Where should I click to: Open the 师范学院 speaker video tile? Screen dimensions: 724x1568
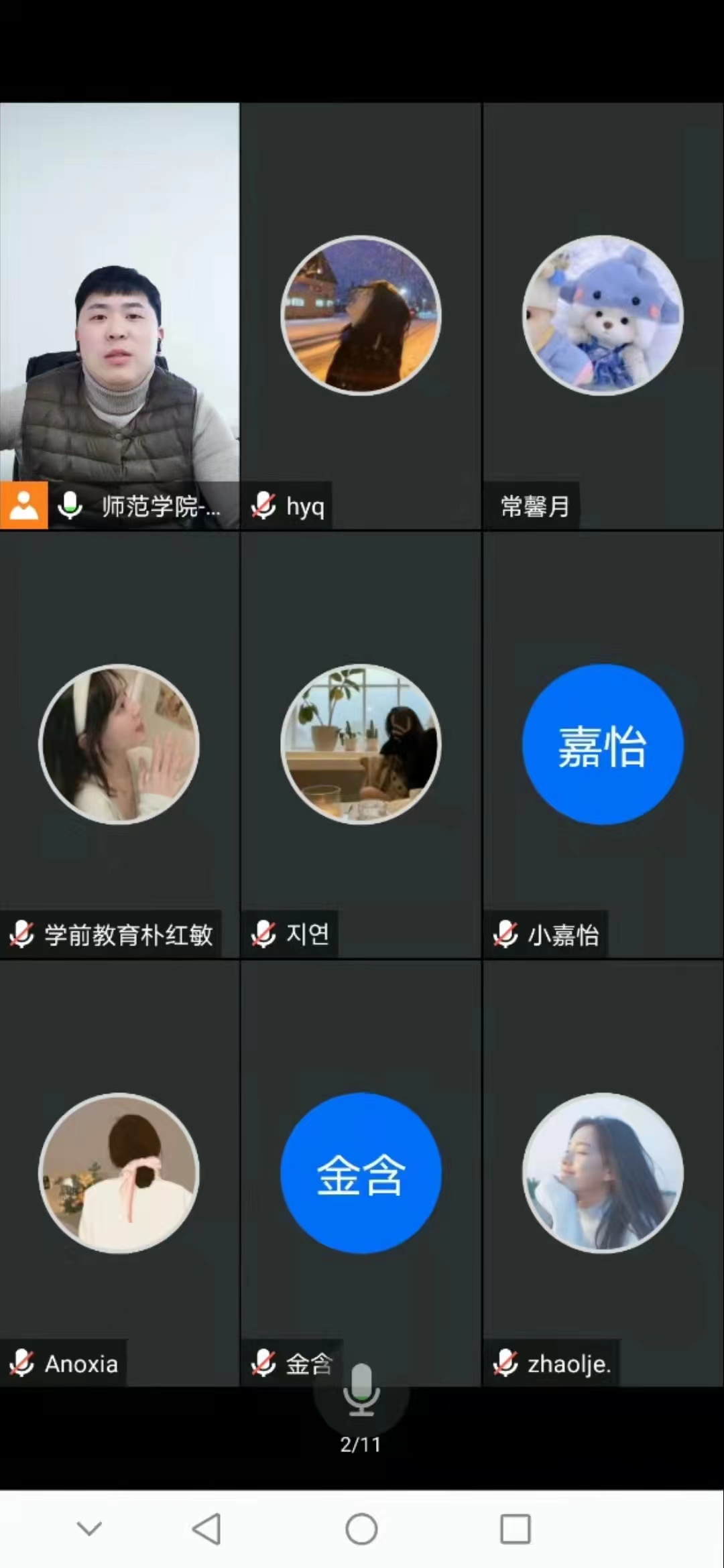(x=119, y=315)
